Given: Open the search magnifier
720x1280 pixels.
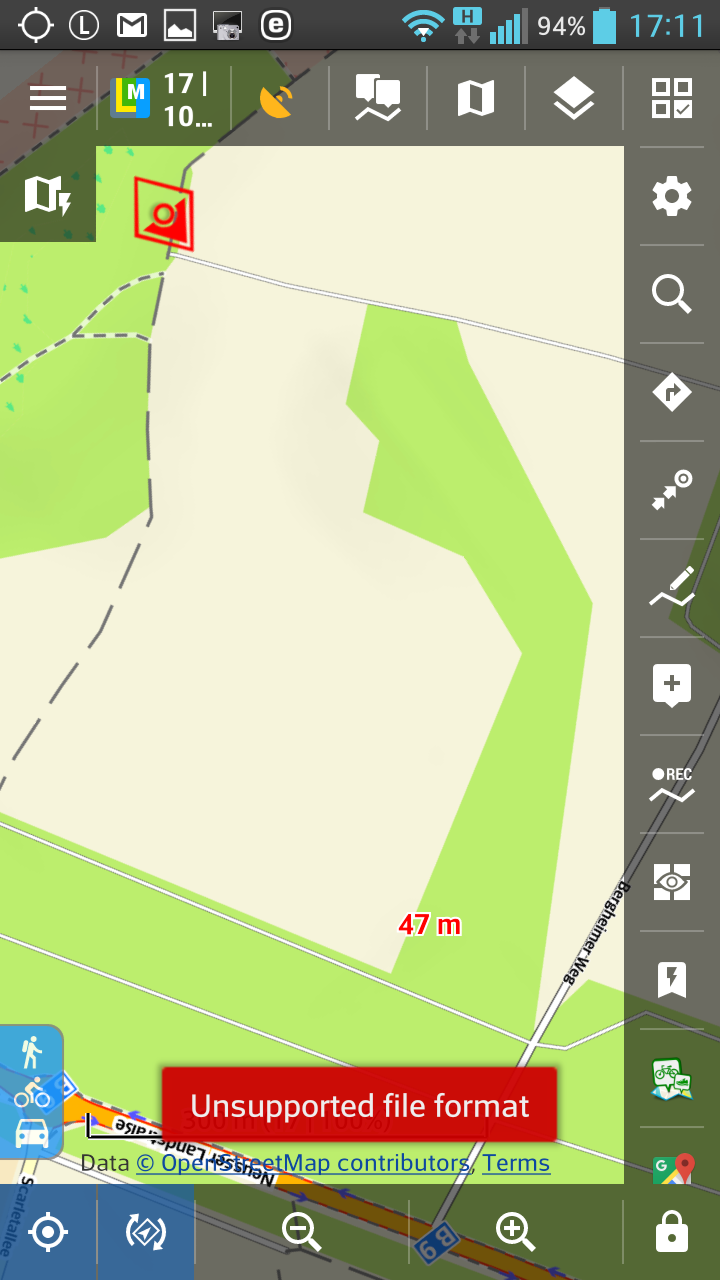Looking at the screenshot, I should pyautogui.click(x=672, y=294).
